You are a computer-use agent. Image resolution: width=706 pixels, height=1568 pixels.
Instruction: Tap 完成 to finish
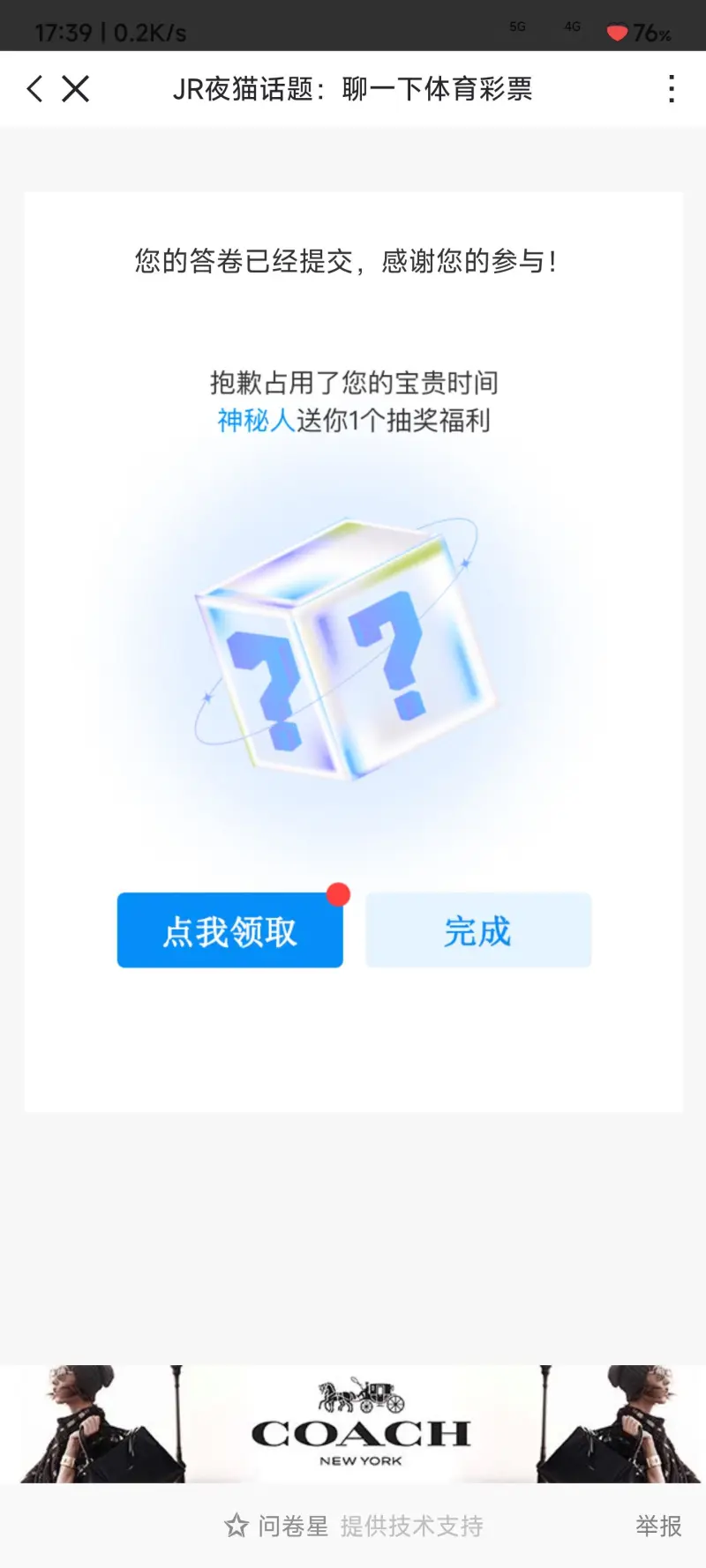coord(477,931)
